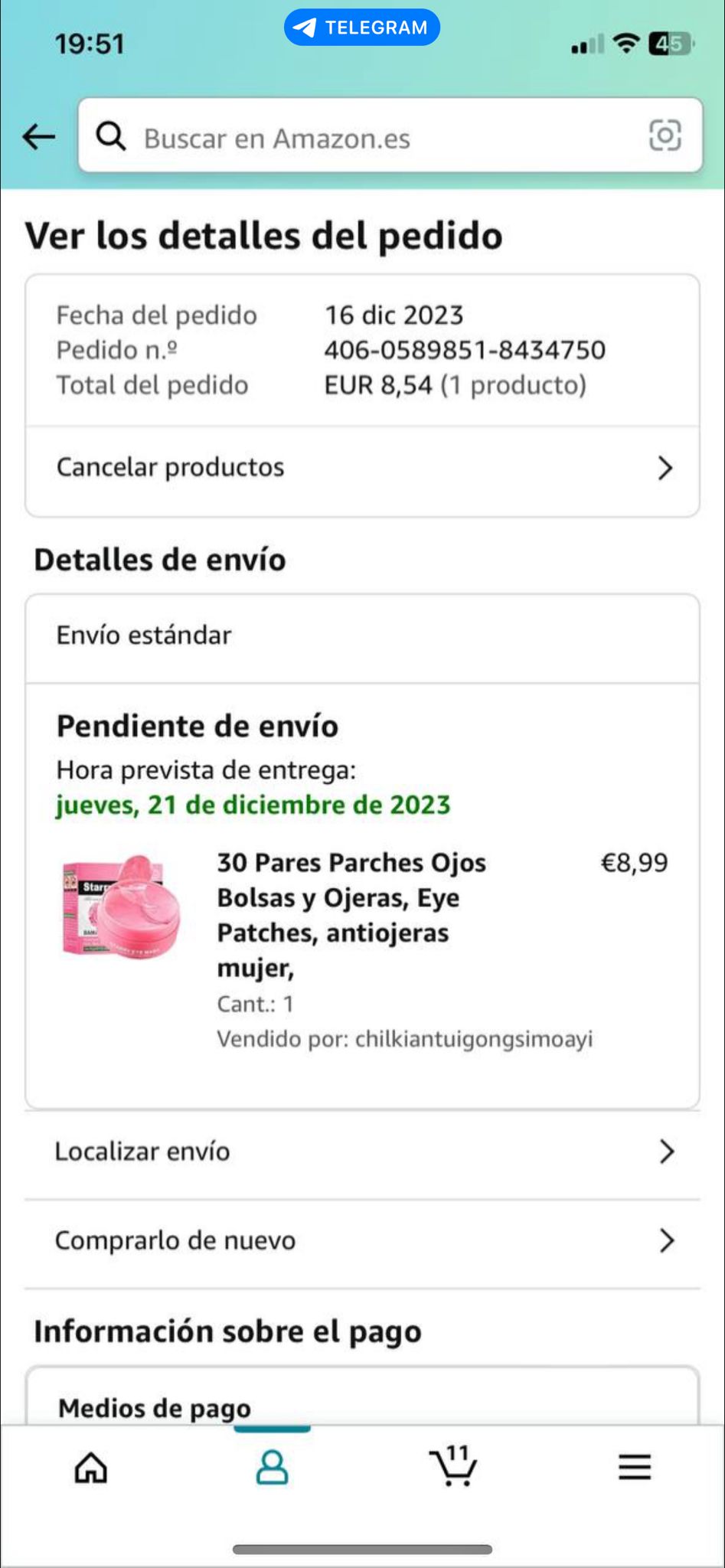
Task: Open Localizar envío
Action: [x=362, y=1151]
